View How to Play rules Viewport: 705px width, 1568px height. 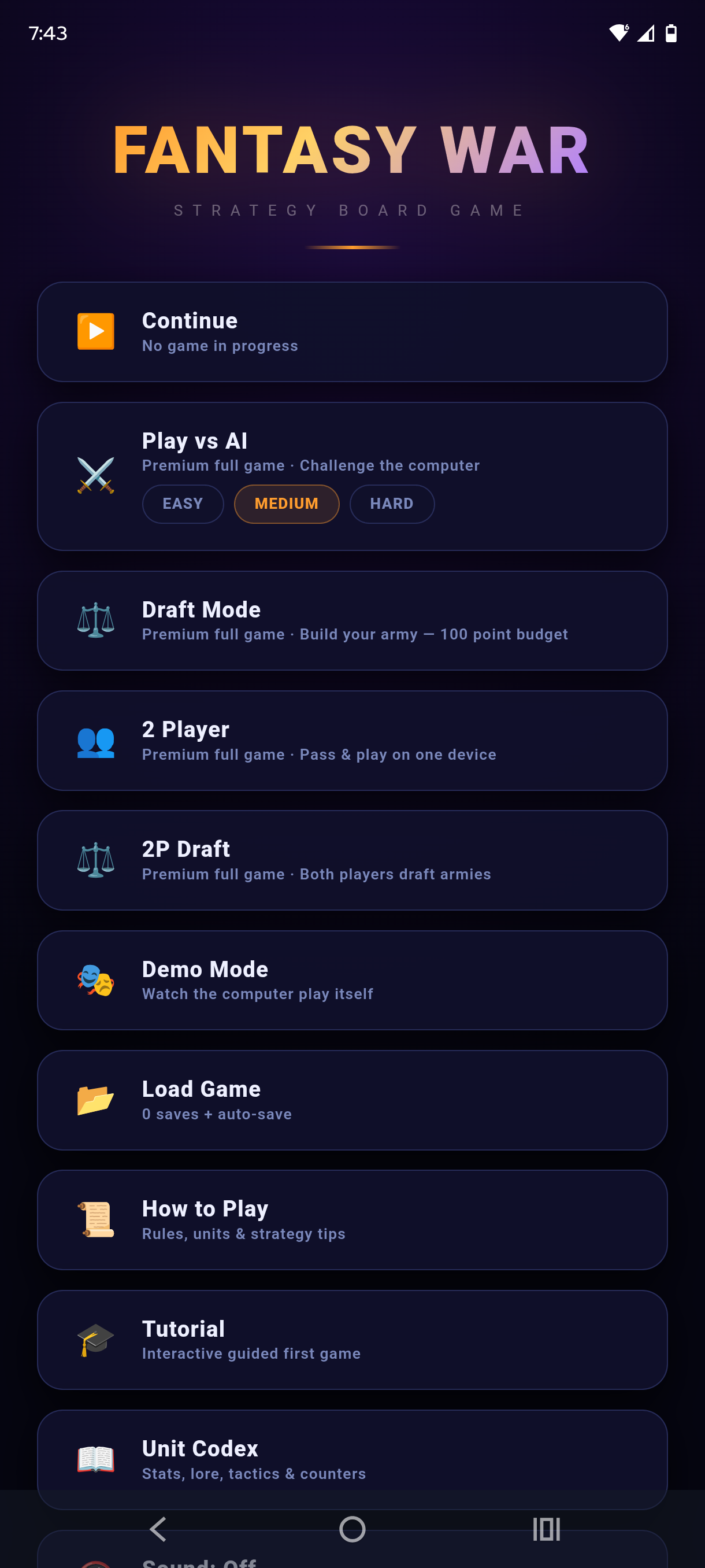(x=352, y=1220)
